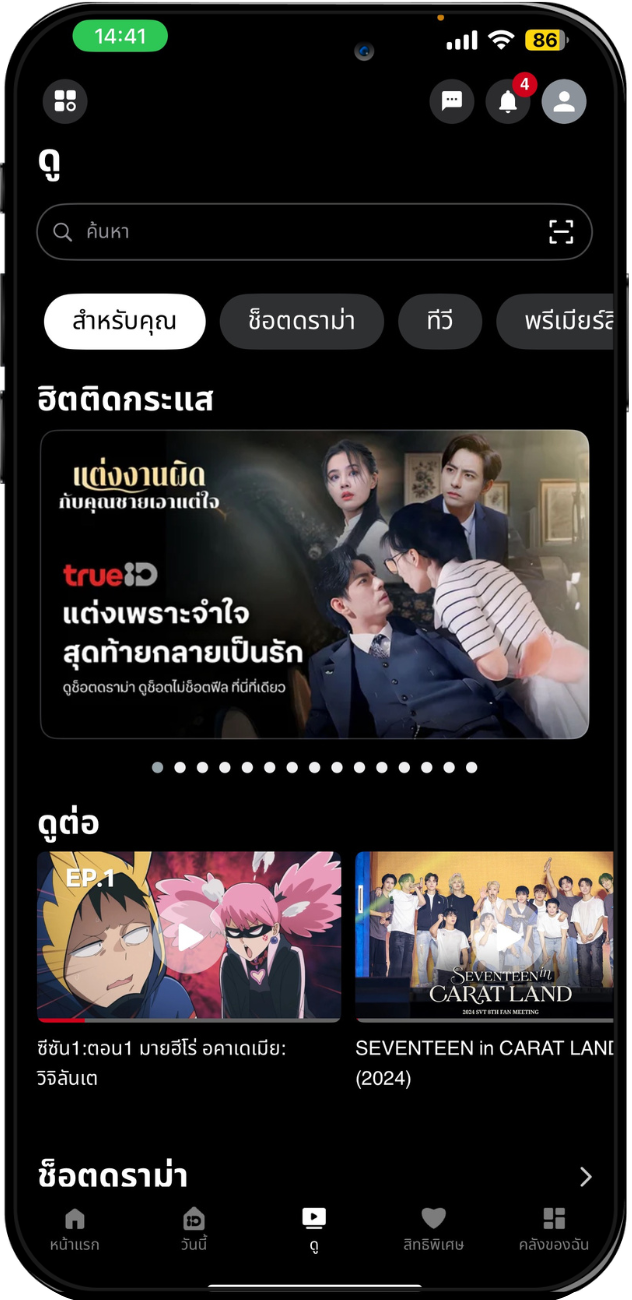The image size is (632, 1300).
Task: Expand the ช็อตดราม่า section arrow
Action: [x=586, y=1177]
